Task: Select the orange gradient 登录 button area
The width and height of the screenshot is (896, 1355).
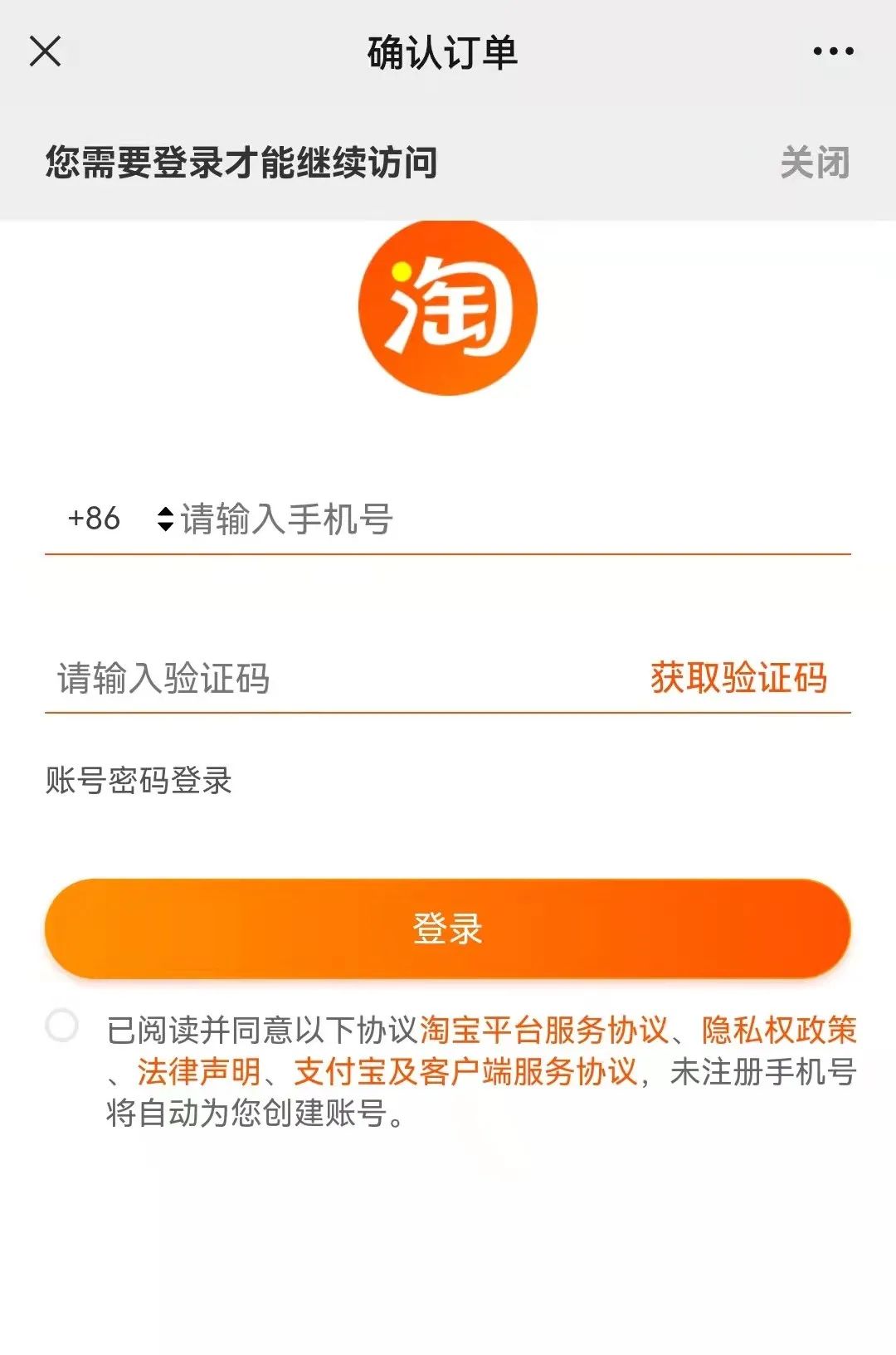Action: click(x=448, y=929)
